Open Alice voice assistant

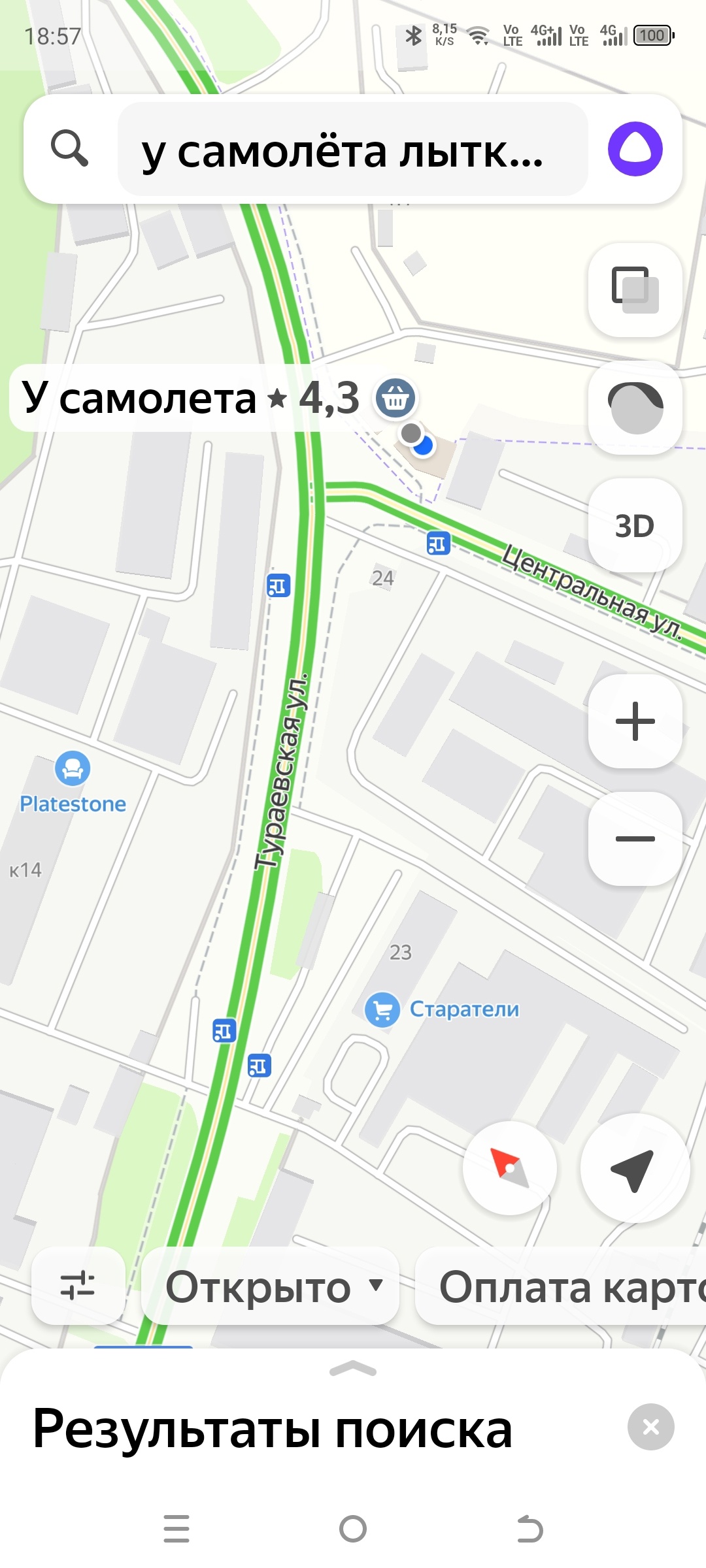tap(635, 149)
